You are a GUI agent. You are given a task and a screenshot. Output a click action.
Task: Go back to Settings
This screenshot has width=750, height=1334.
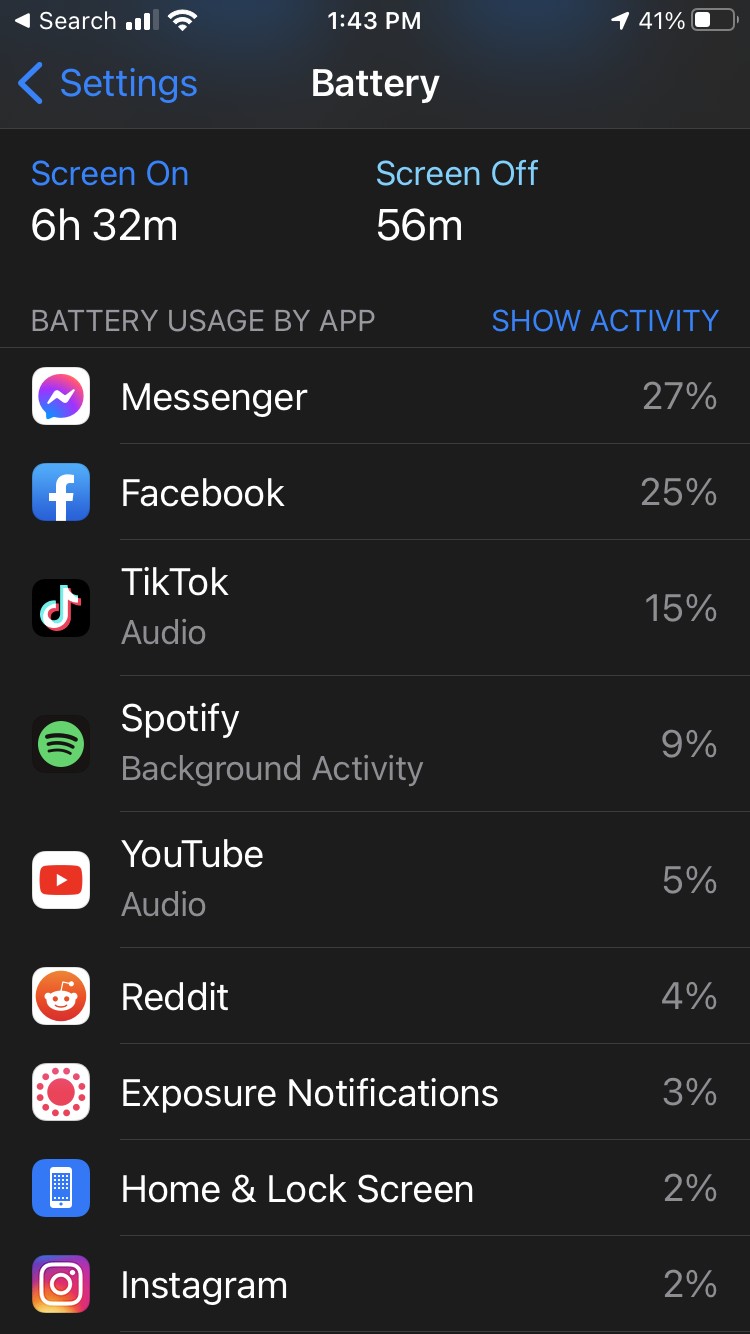click(108, 84)
